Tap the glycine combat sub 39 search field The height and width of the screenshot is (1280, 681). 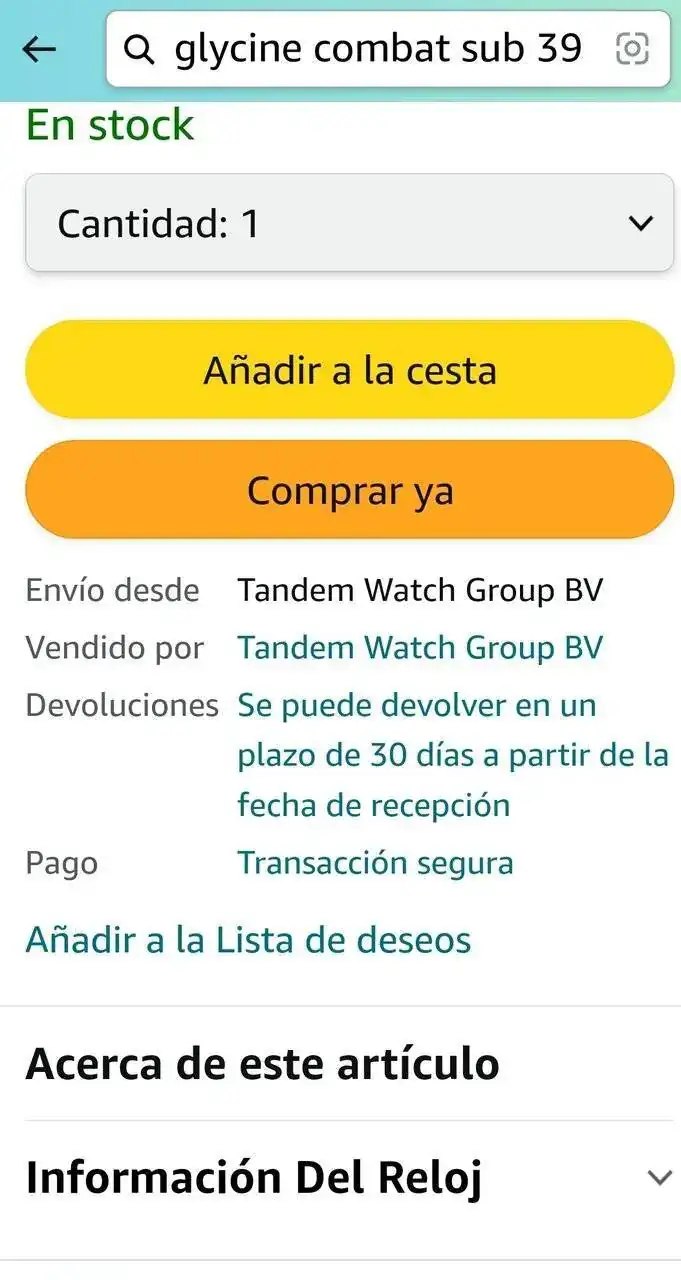pyautogui.click(x=378, y=48)
